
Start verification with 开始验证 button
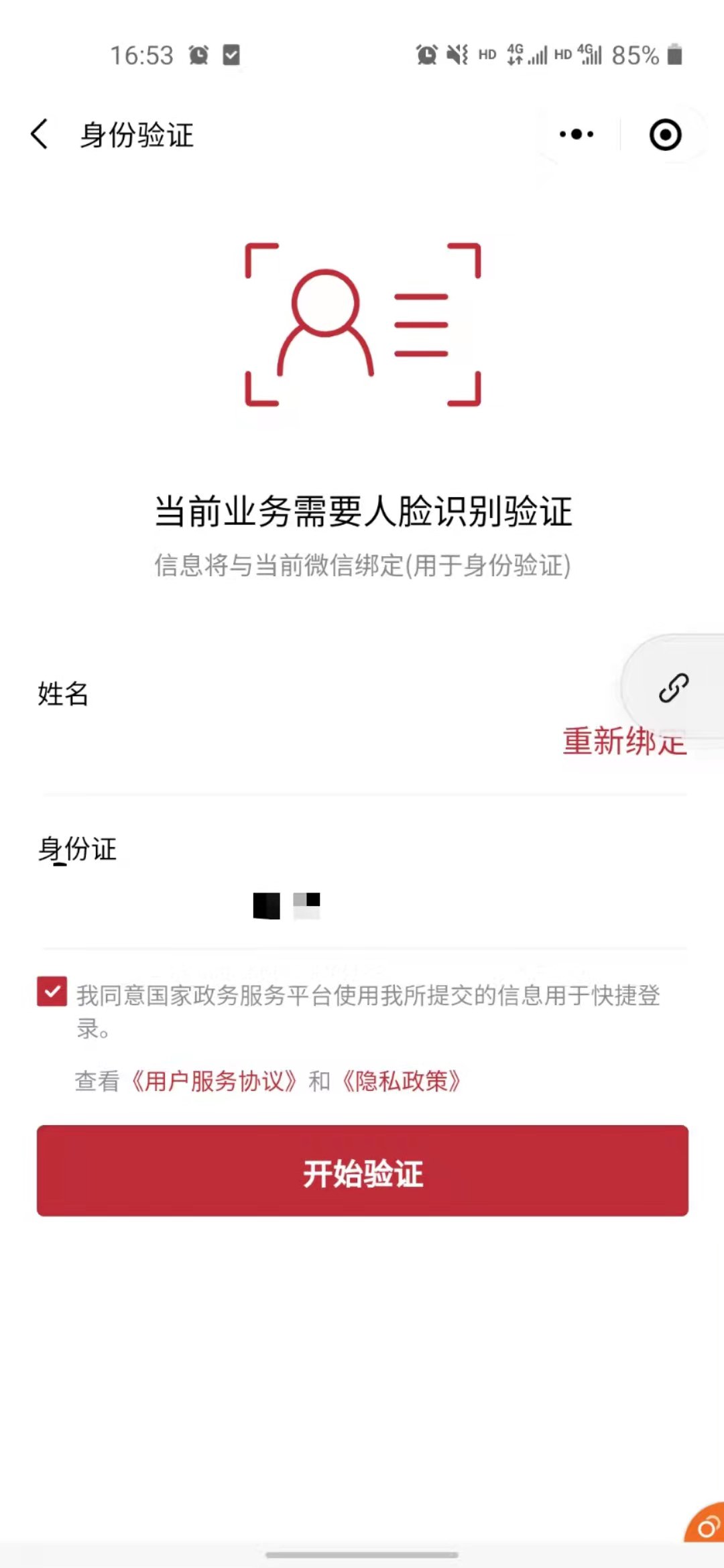coord(362,1171)
